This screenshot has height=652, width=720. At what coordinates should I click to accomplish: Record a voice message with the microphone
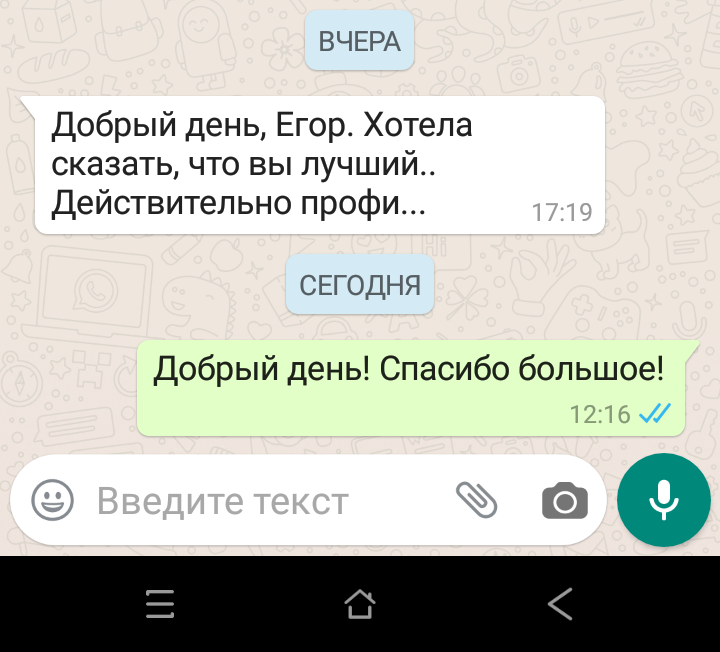[664, 499]
